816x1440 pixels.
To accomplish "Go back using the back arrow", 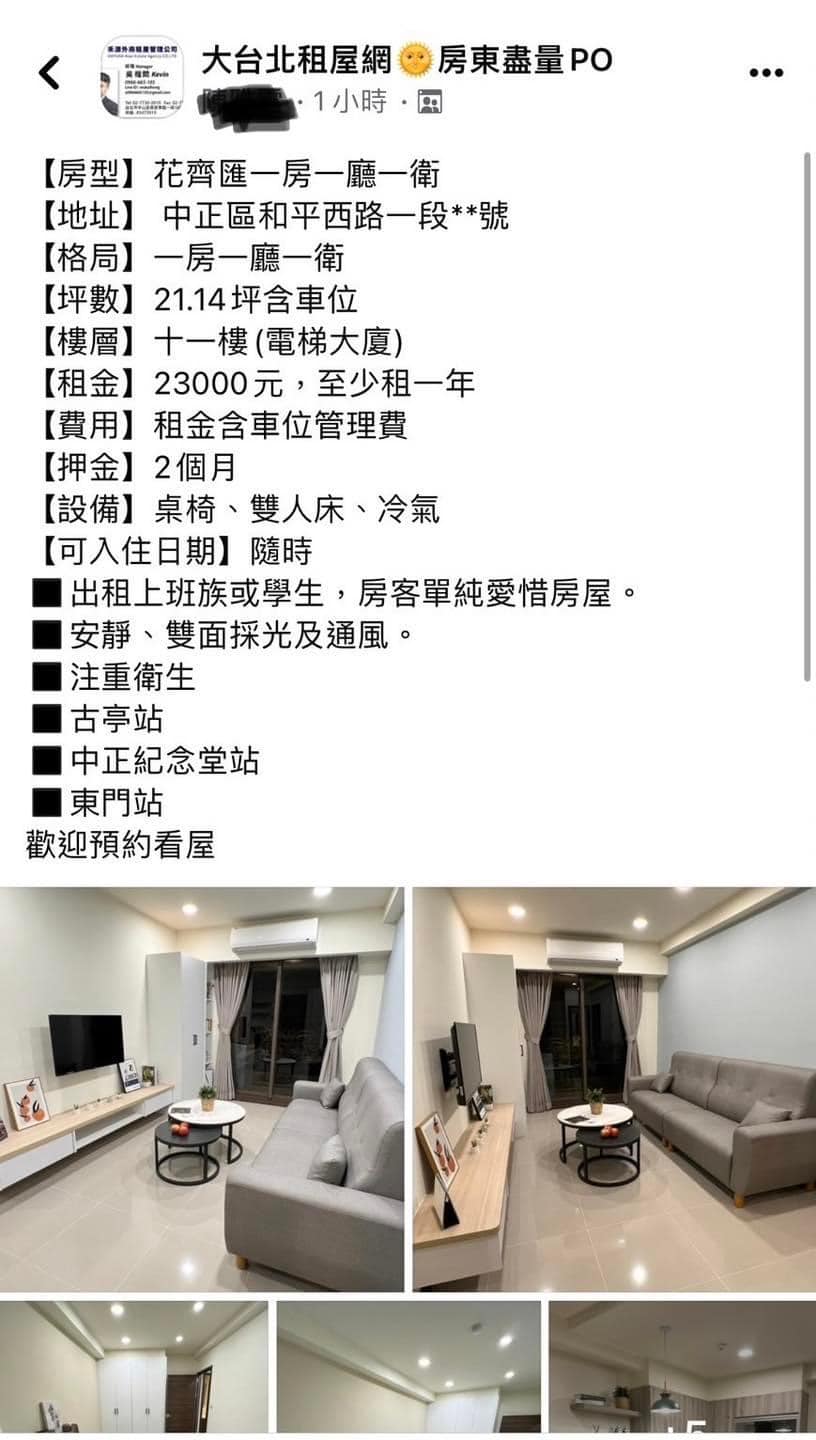I will [49, 73].
